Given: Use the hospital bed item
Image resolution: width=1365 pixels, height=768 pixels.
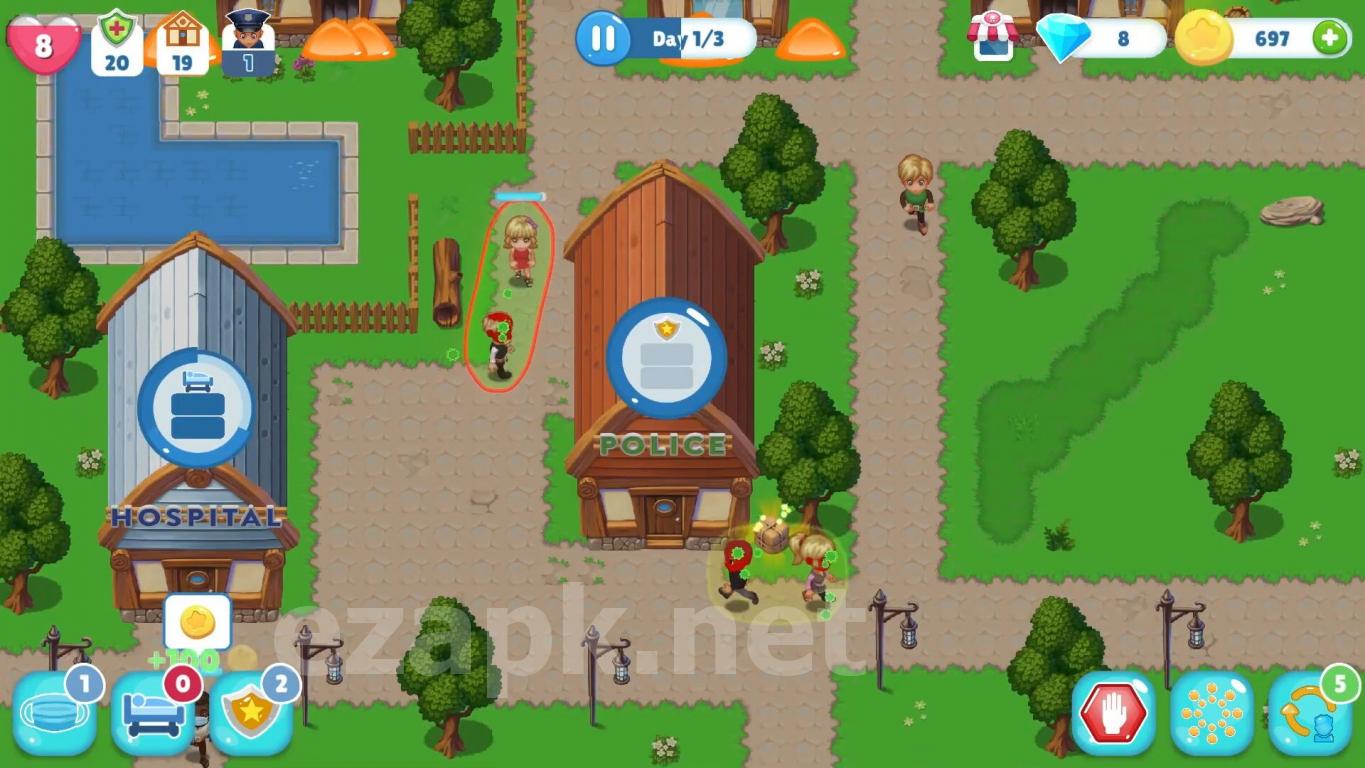Looking at the screenshot, I should coord(152,714).
